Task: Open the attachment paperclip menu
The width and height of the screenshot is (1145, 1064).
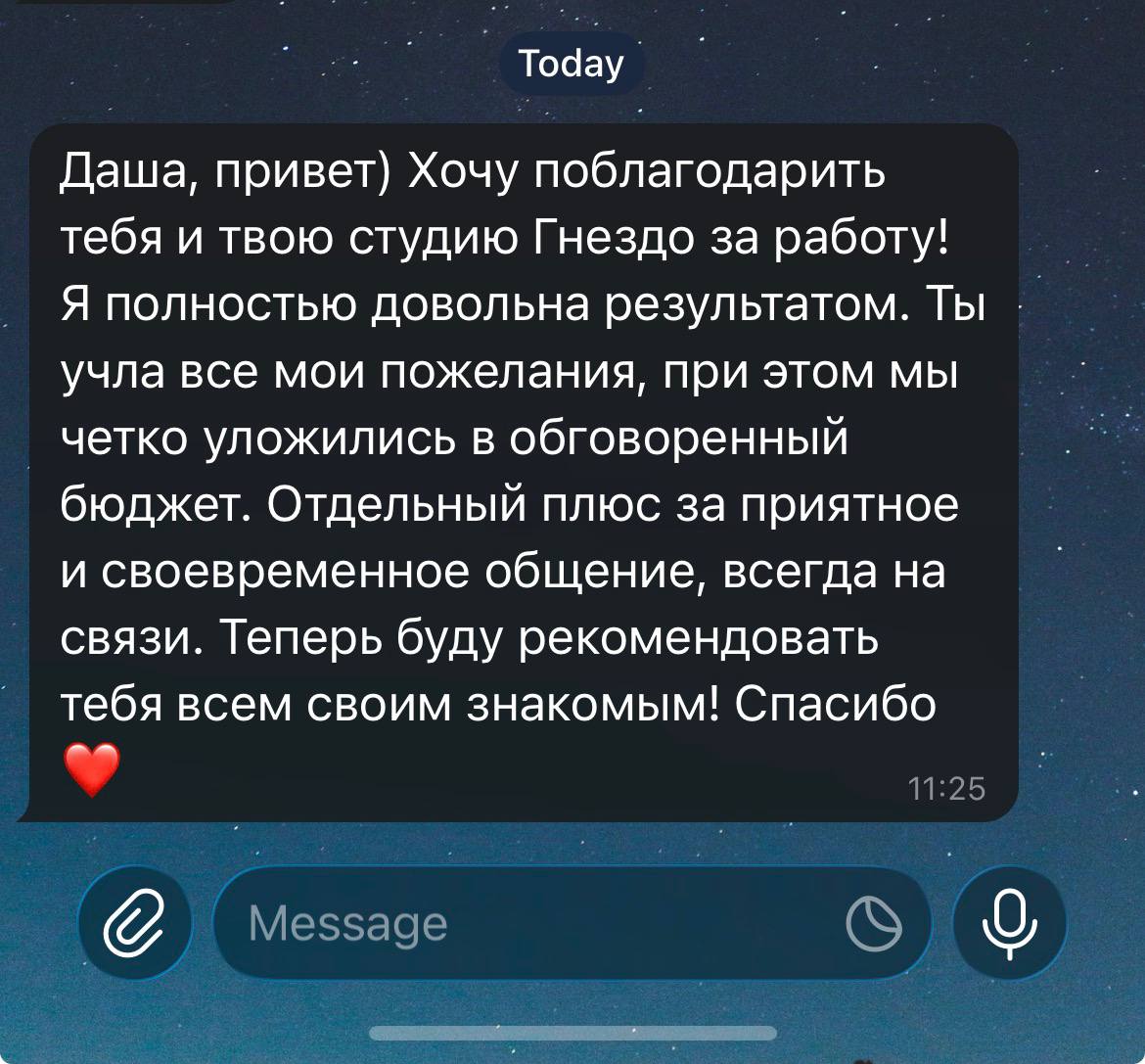Action: [135, 923]
